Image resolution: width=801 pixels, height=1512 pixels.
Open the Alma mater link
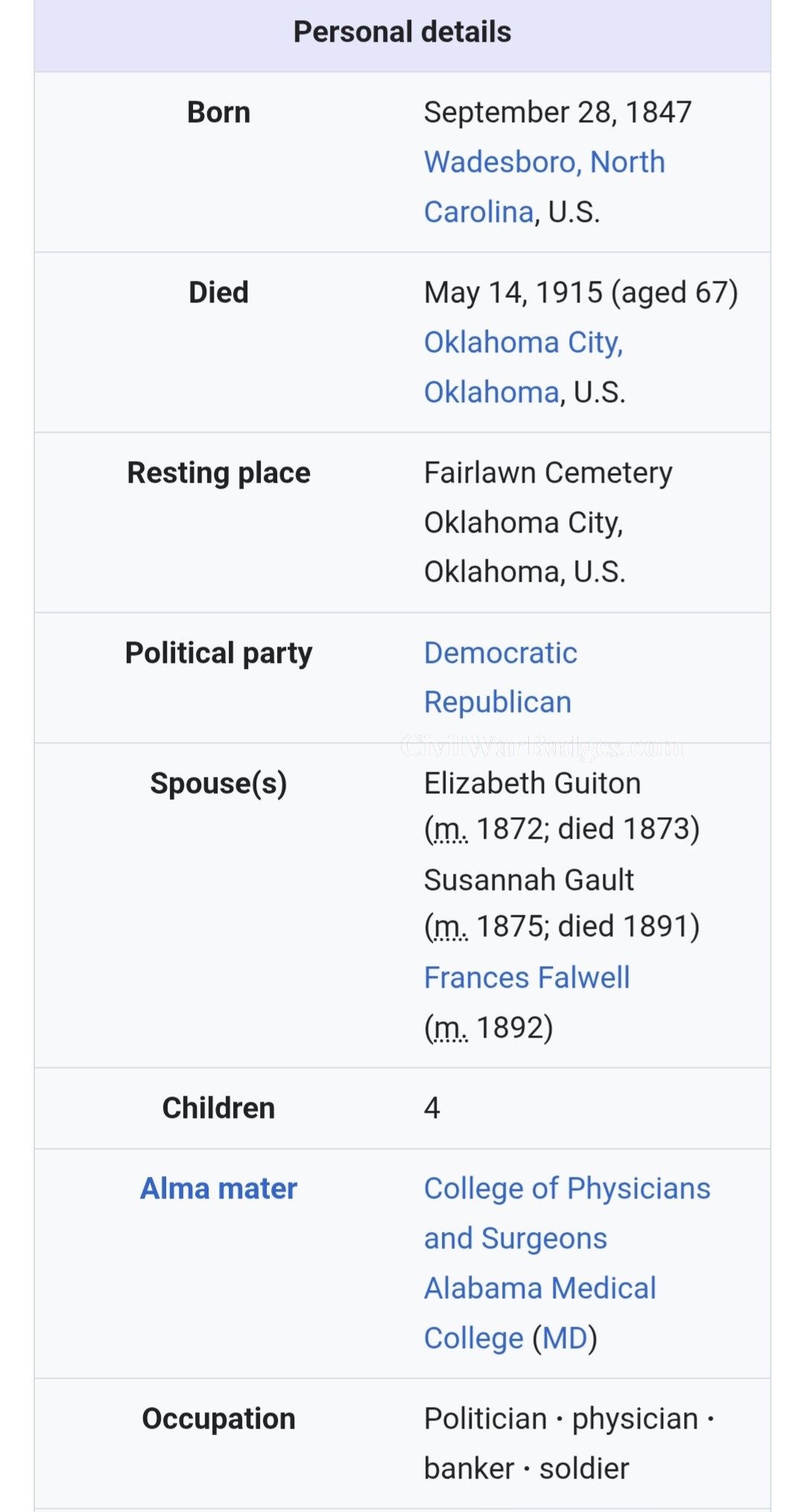[218, 1189]
